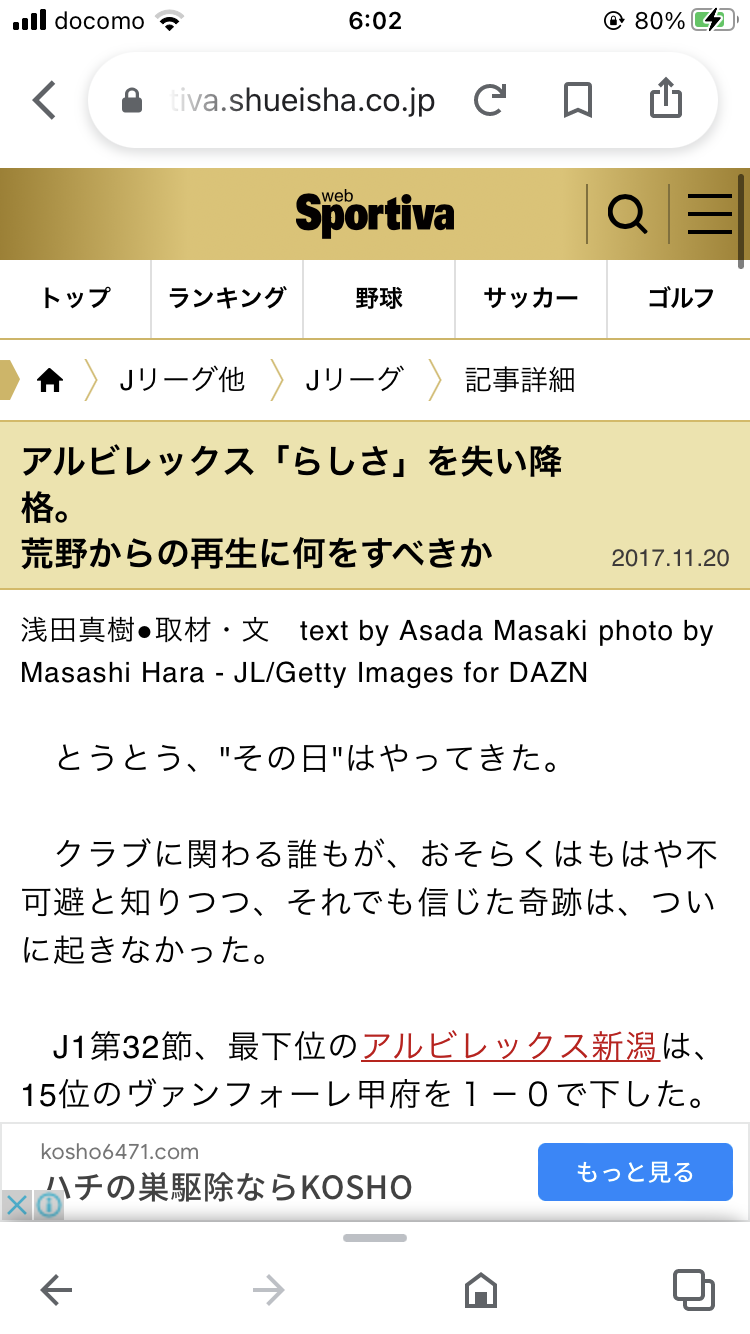
Task: Switch to the ランキング tab
Action: coord(227,298)
